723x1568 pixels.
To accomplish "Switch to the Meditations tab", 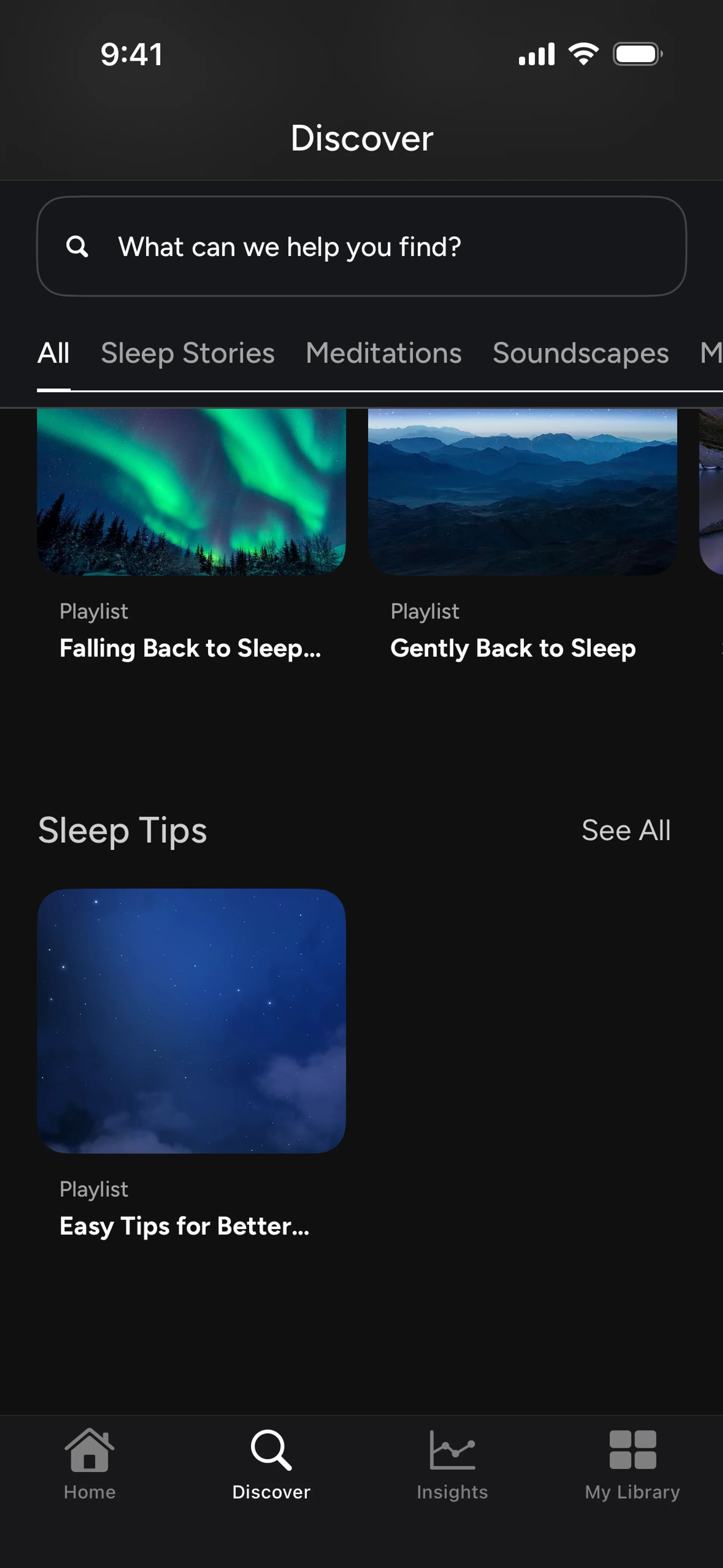I will (383, 353).
